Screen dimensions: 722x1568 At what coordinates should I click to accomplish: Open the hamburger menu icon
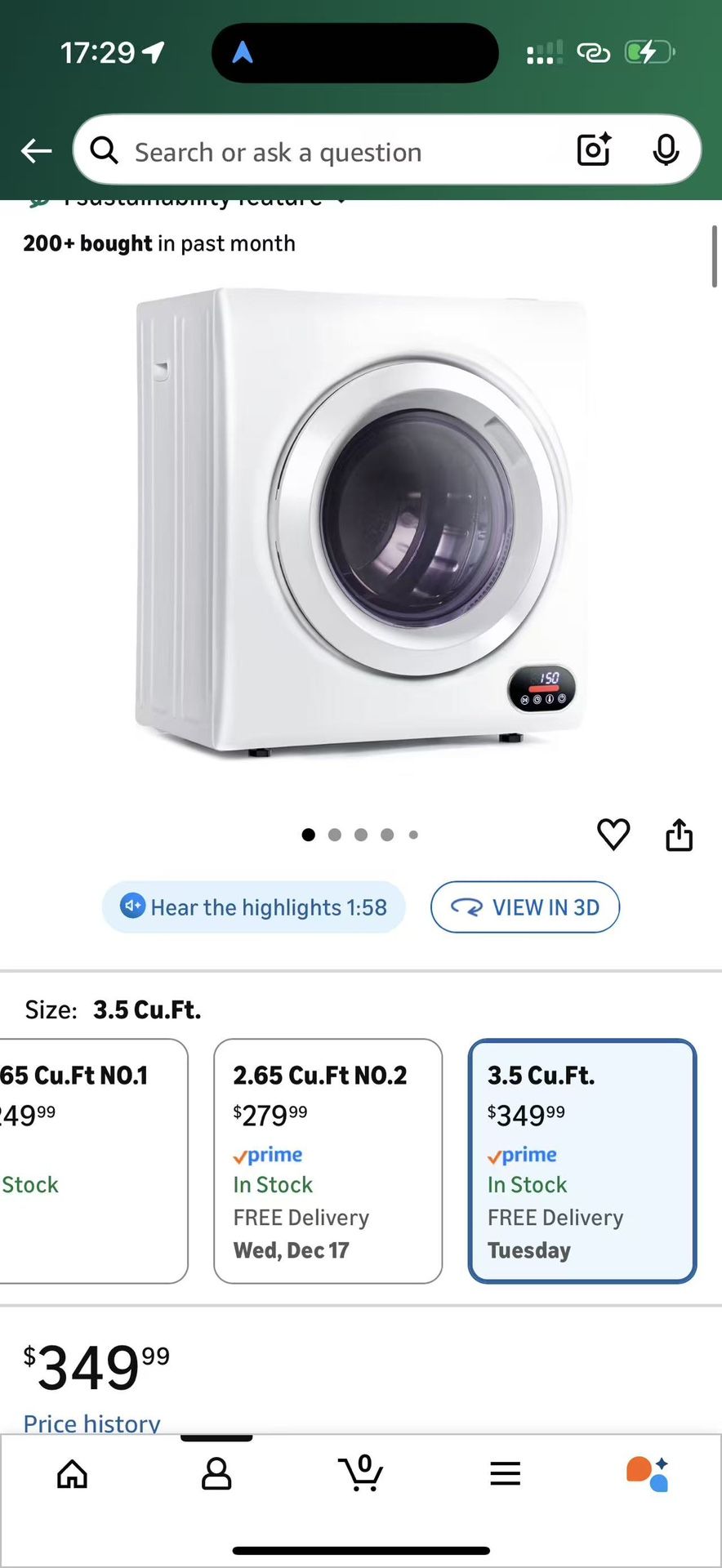(505, 1474)
